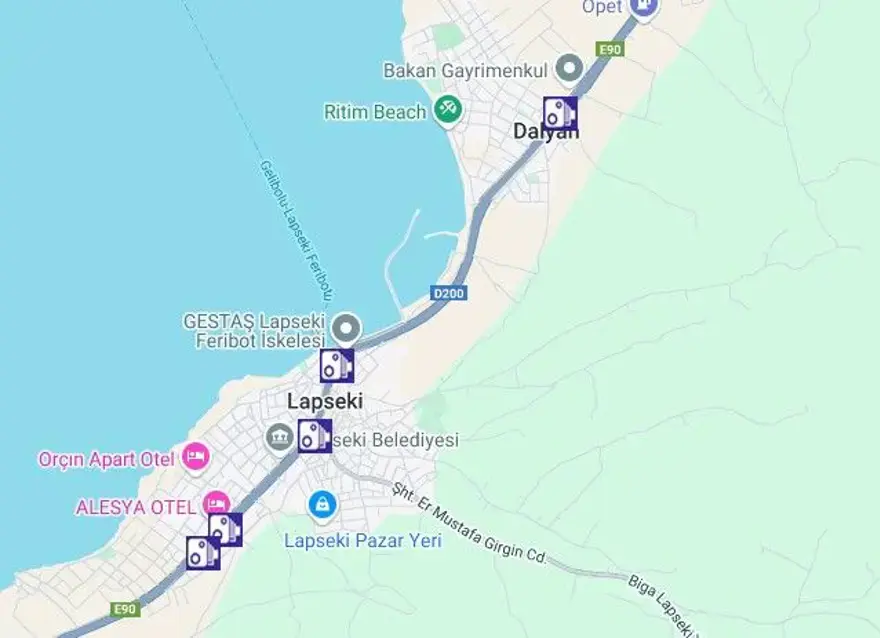Select GESTAŞ Lapseki Feribot İskelesi pin
Viewport: 880px width, 638px height.
tap(346, 328)
